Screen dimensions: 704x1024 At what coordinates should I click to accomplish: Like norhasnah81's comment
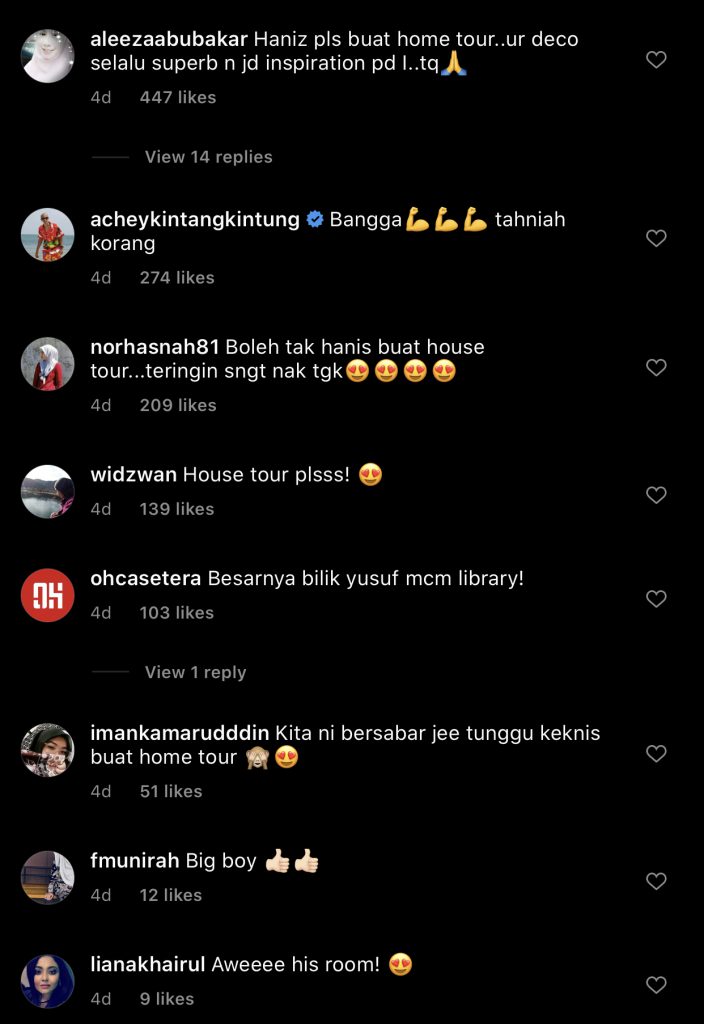(x=656, y=368)
